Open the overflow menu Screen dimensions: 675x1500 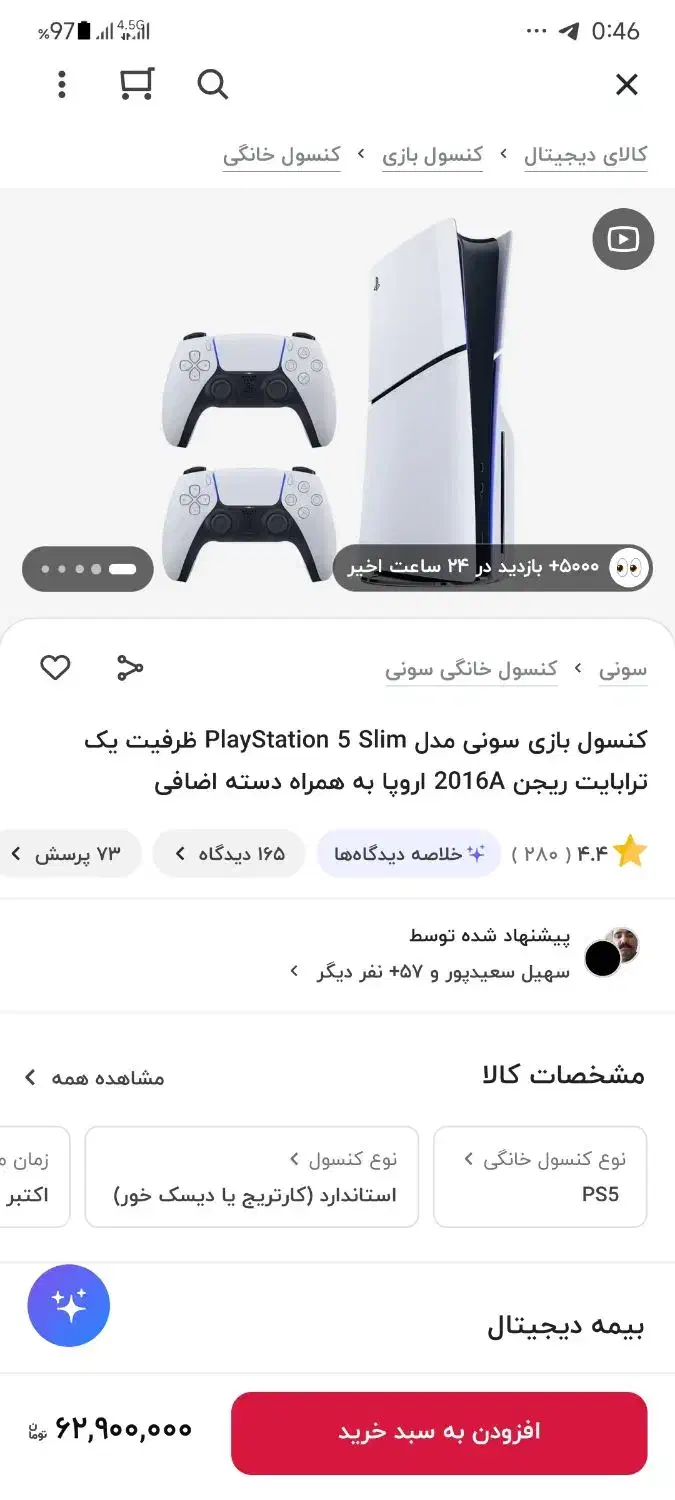click(62, 85)
